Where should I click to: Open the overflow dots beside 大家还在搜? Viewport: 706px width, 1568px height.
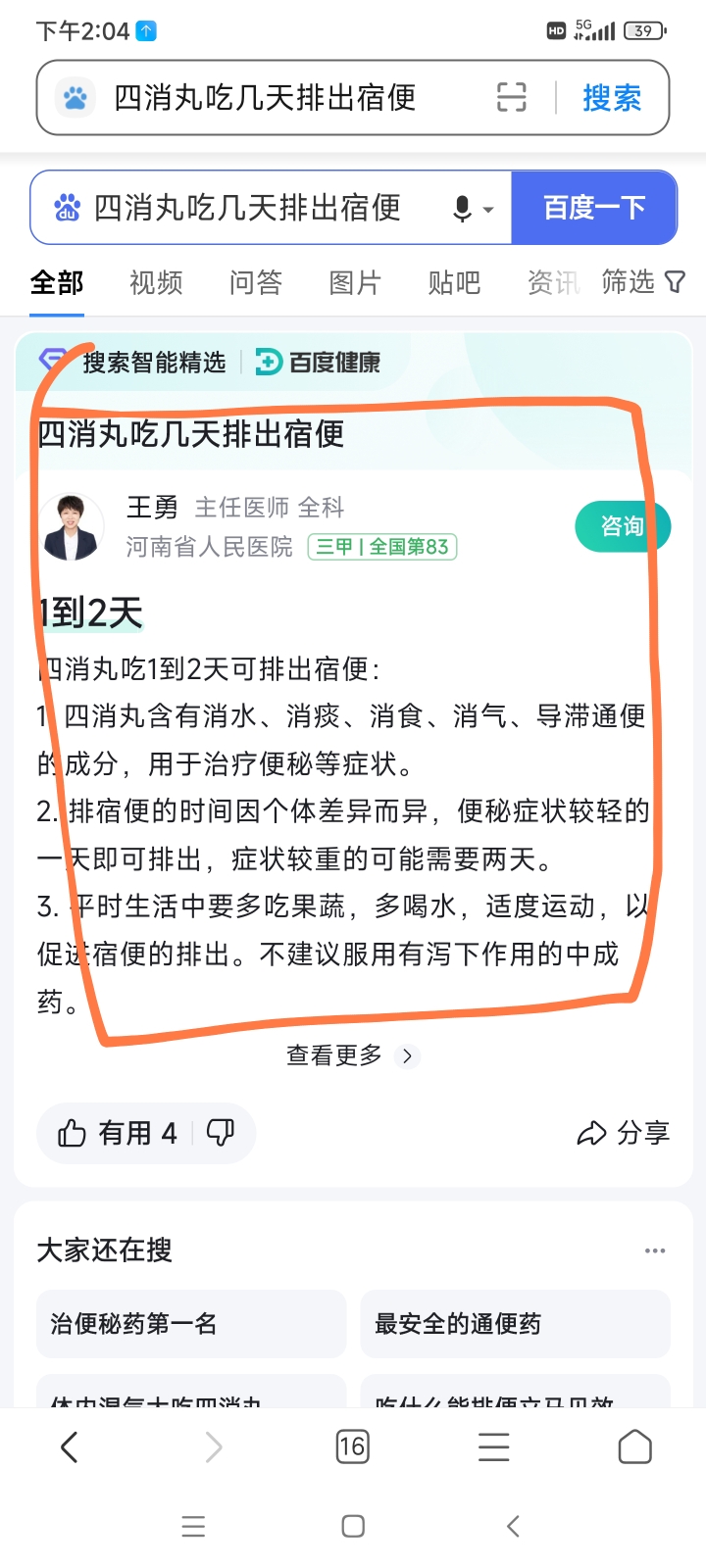pyautogui.click(x=655, y=1250)
